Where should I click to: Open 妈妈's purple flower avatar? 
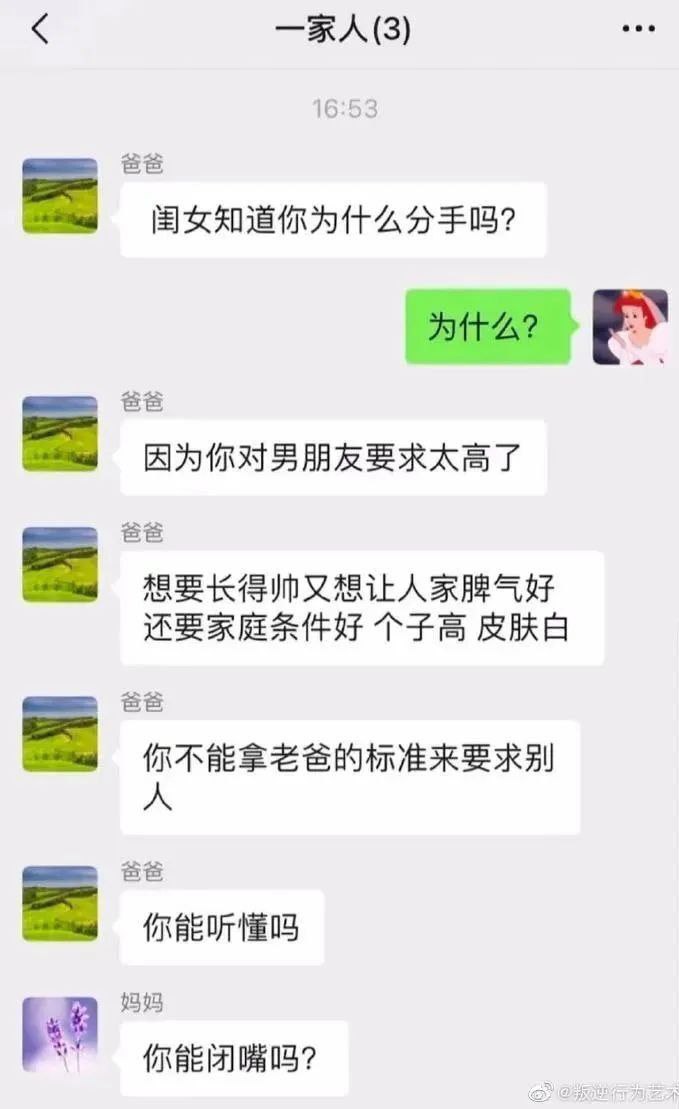point(60,1034)
